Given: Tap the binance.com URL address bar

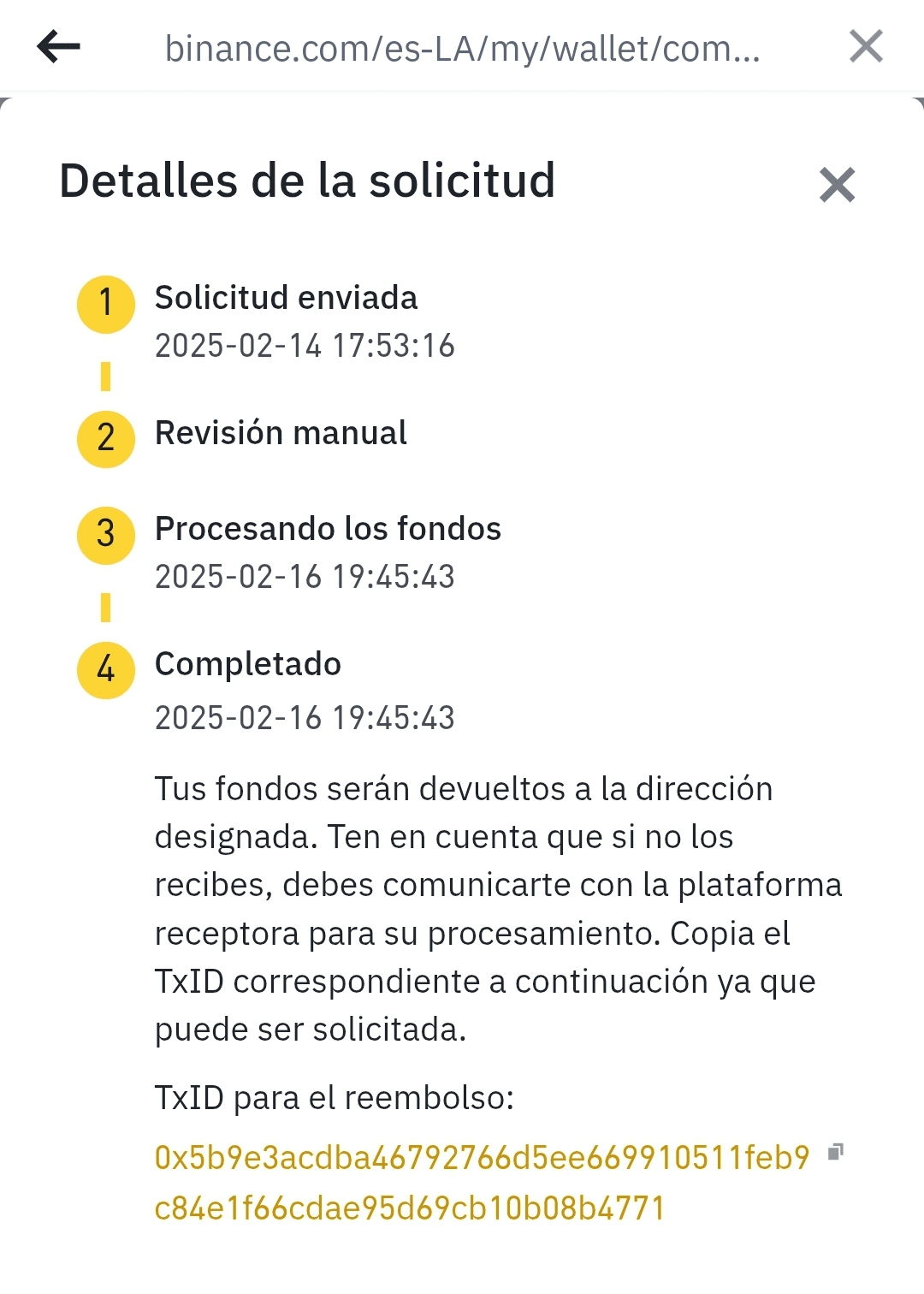Looking at the screenshot, I should (462, 49).
